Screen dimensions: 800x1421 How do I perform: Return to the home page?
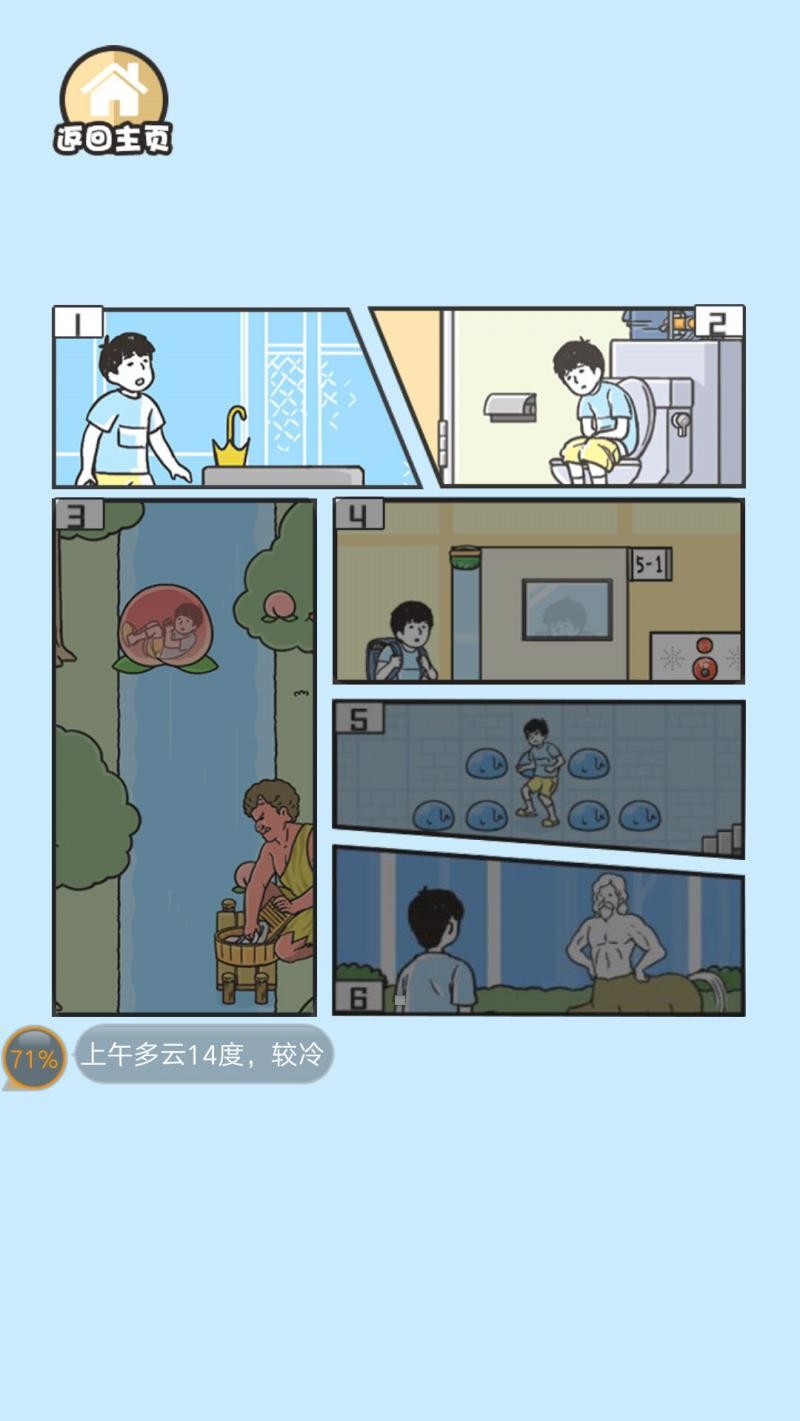tap(113, 101)
